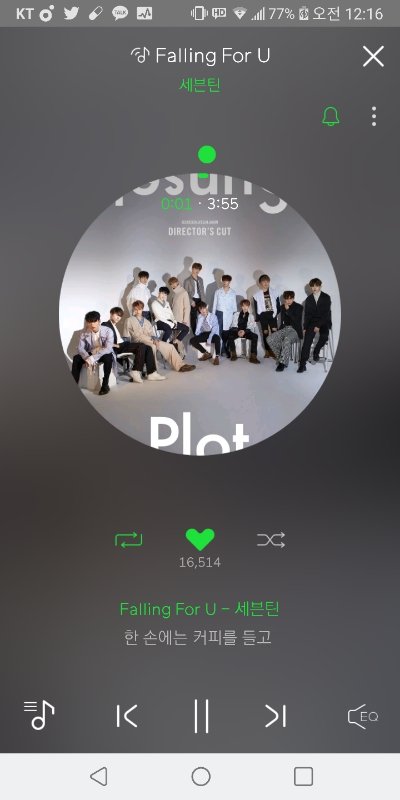This screenshot has width=400, height=800.
Task: Toggle shuffle playback
Action: tap(271, 540)
